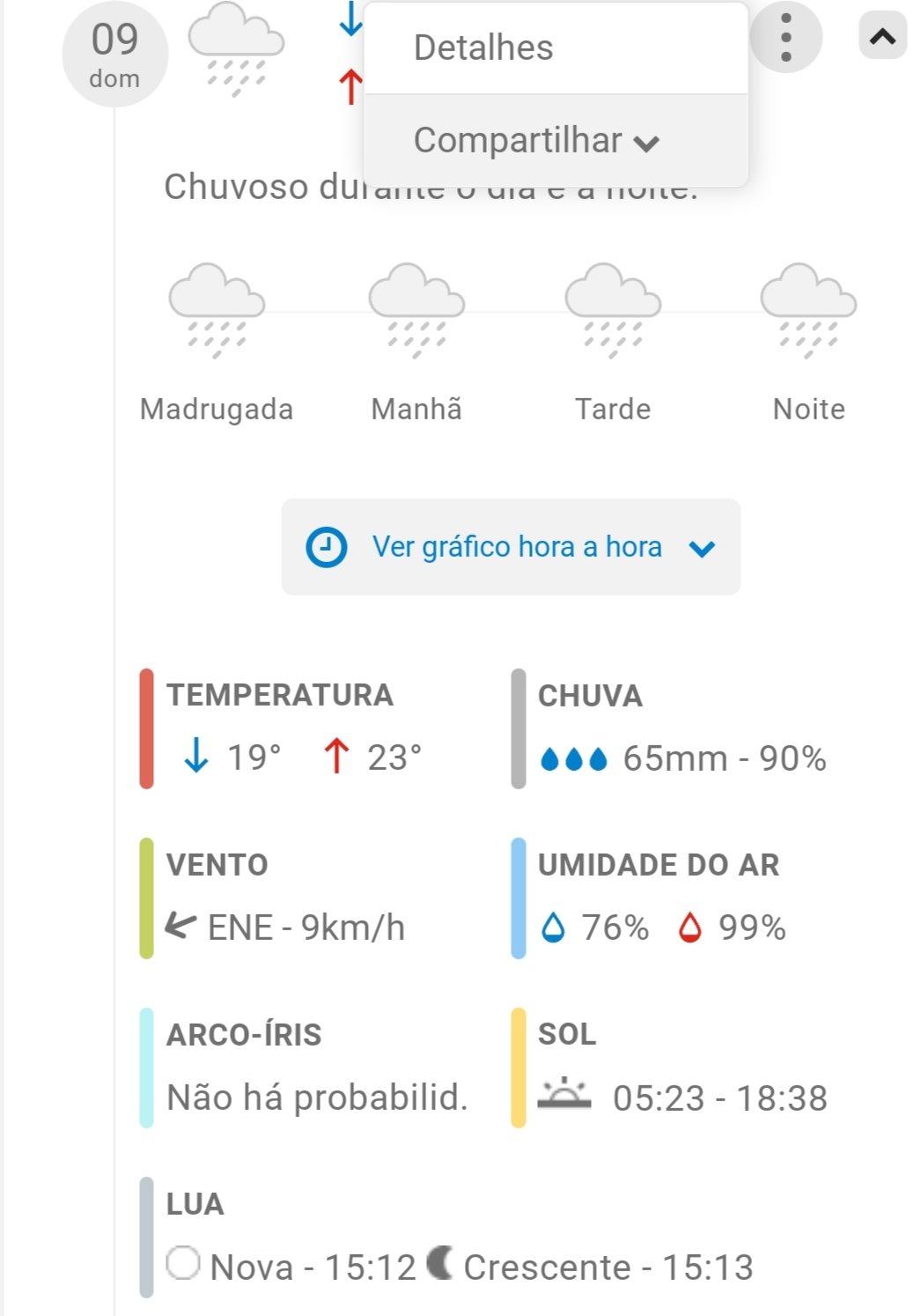Tap the three-dot overflow menu
921x1316 pixels.
pos(785,37)
